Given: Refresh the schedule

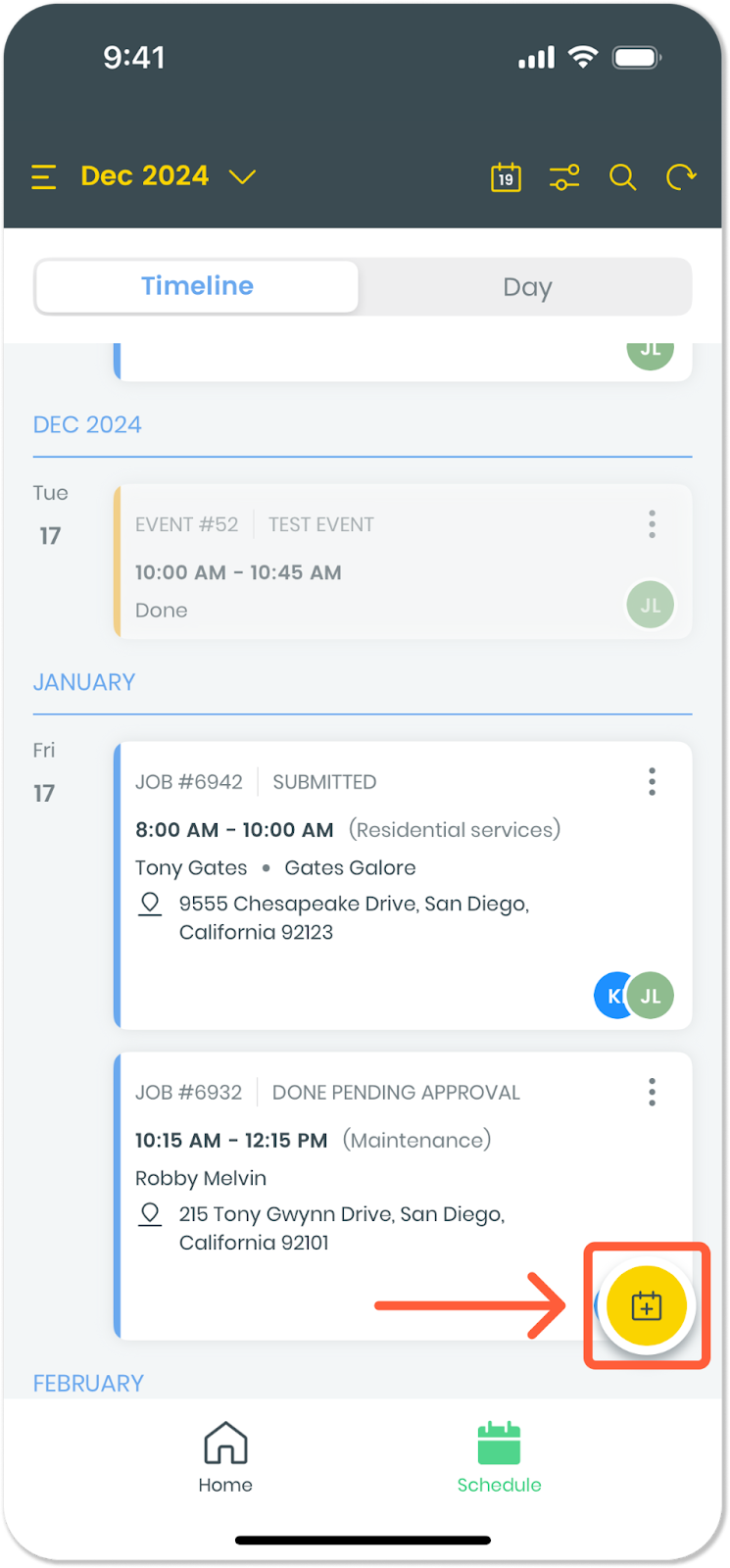Looking at the screenshot, I should click(681, 177).
